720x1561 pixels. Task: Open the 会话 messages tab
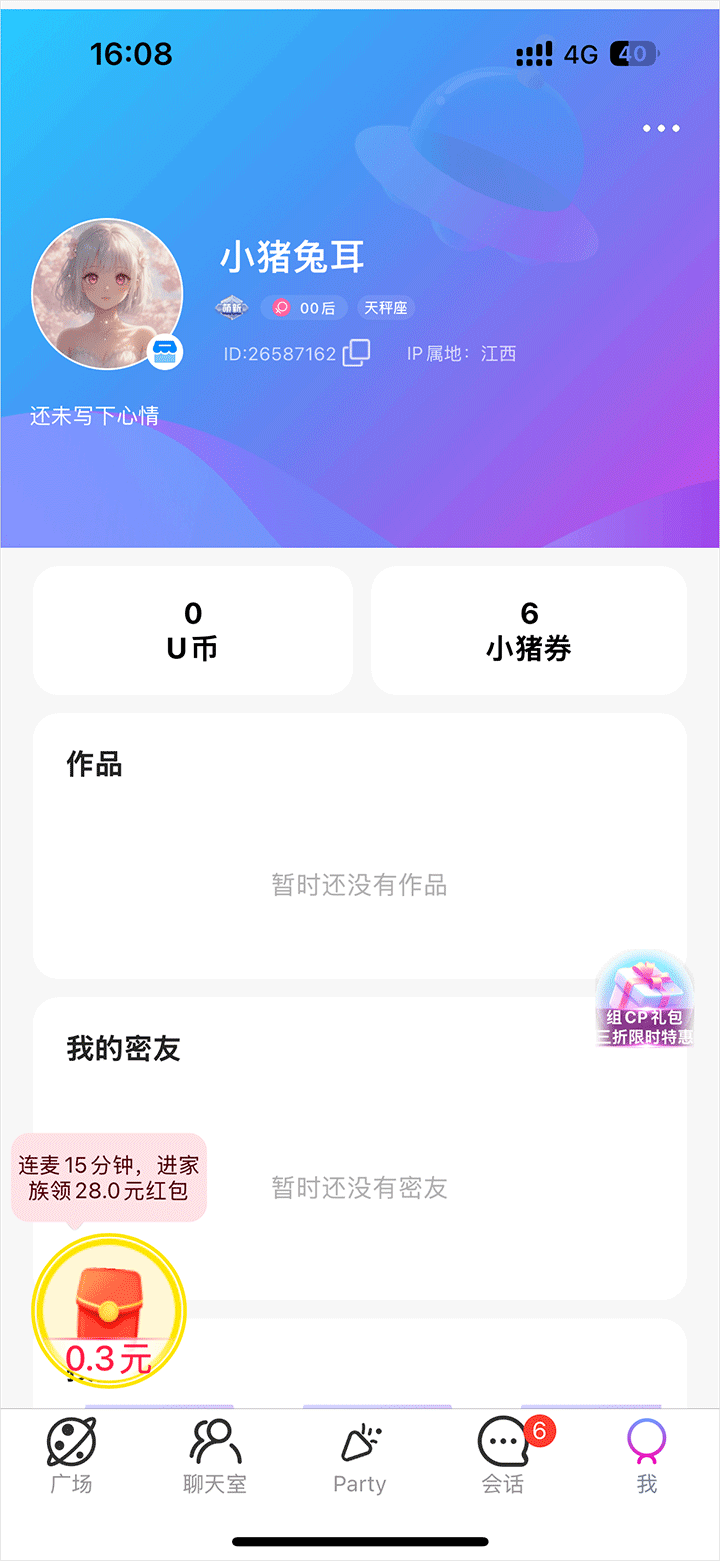pos(503,1455)
